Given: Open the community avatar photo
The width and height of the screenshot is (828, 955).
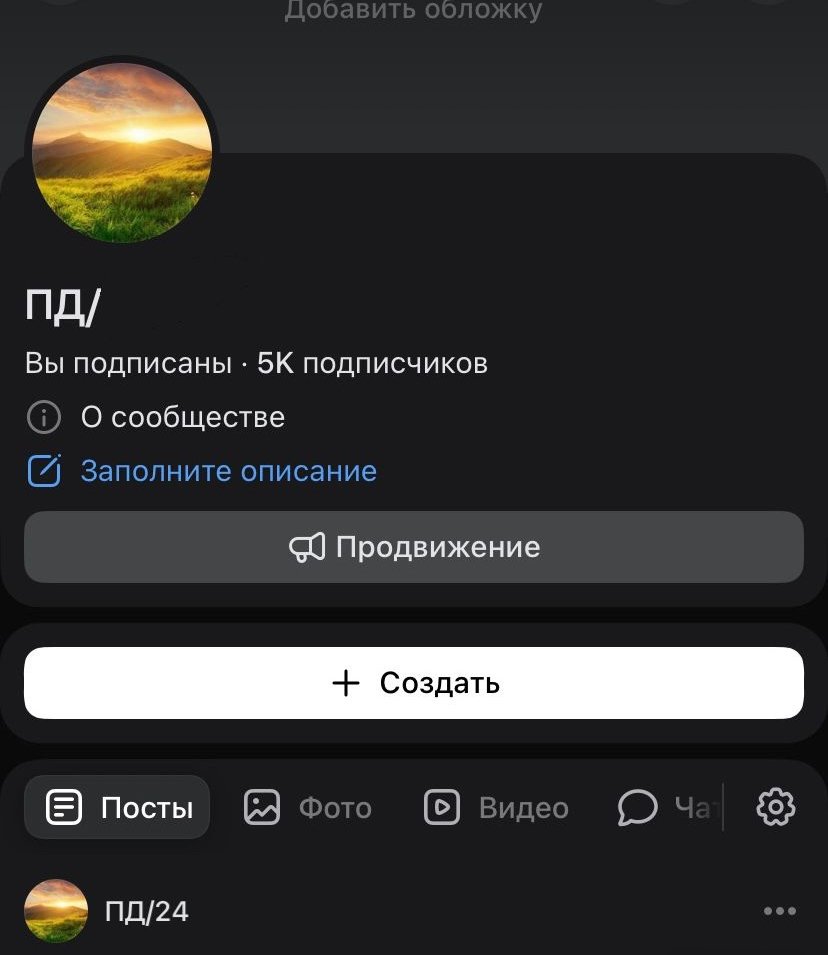Looking at the screenshot, I should coord(121,151).
